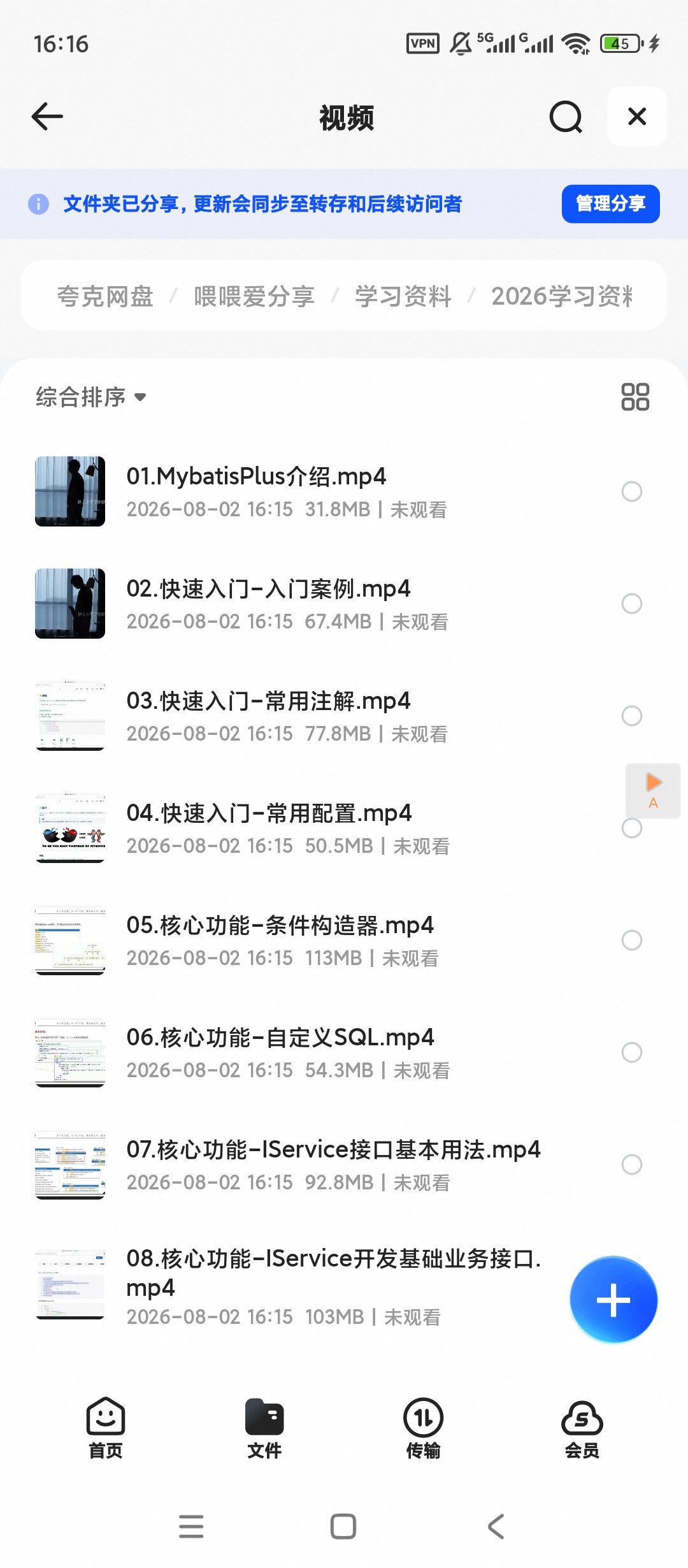The image size is (688, 1568).
Task: Select the circle for 02.快速入门-入门案例.mp4
Action: tap(631, 604)
